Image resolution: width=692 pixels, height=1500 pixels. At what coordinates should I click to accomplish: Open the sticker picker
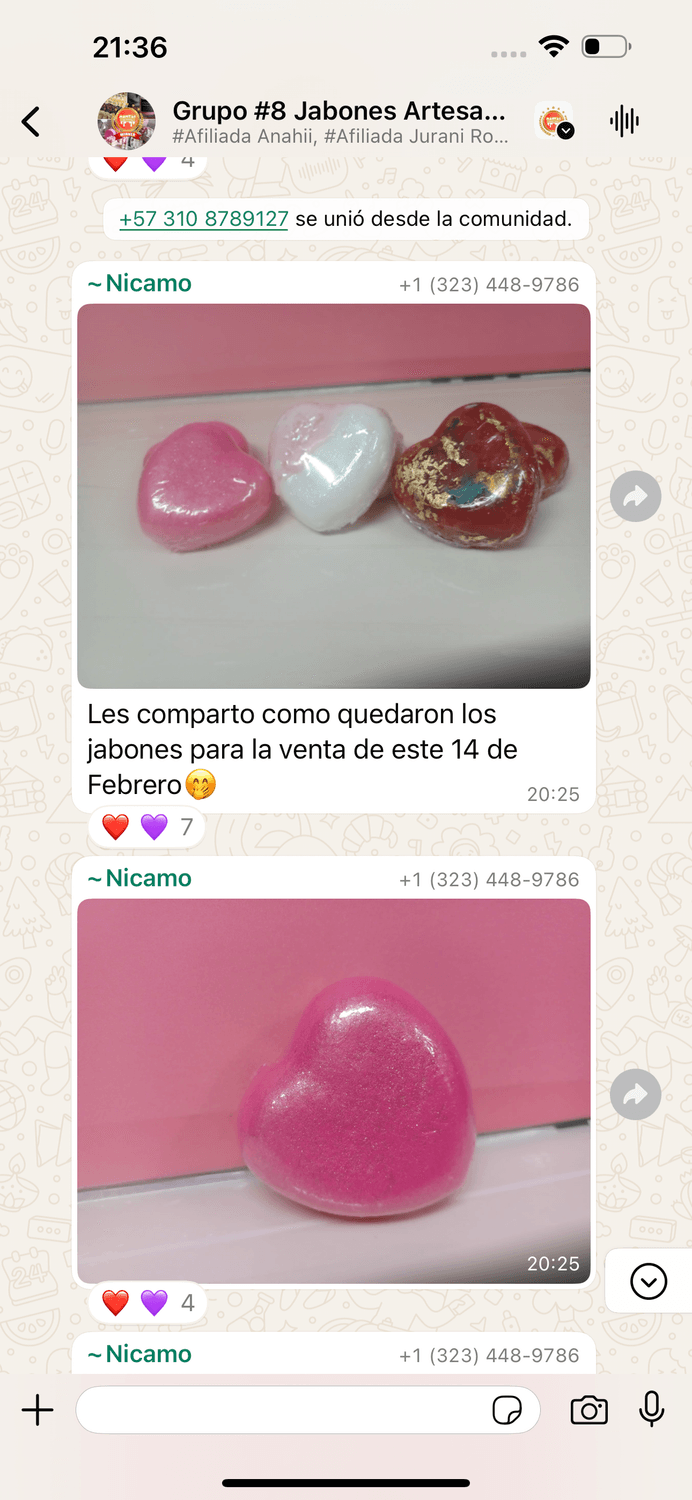(x=507, y=1411)
